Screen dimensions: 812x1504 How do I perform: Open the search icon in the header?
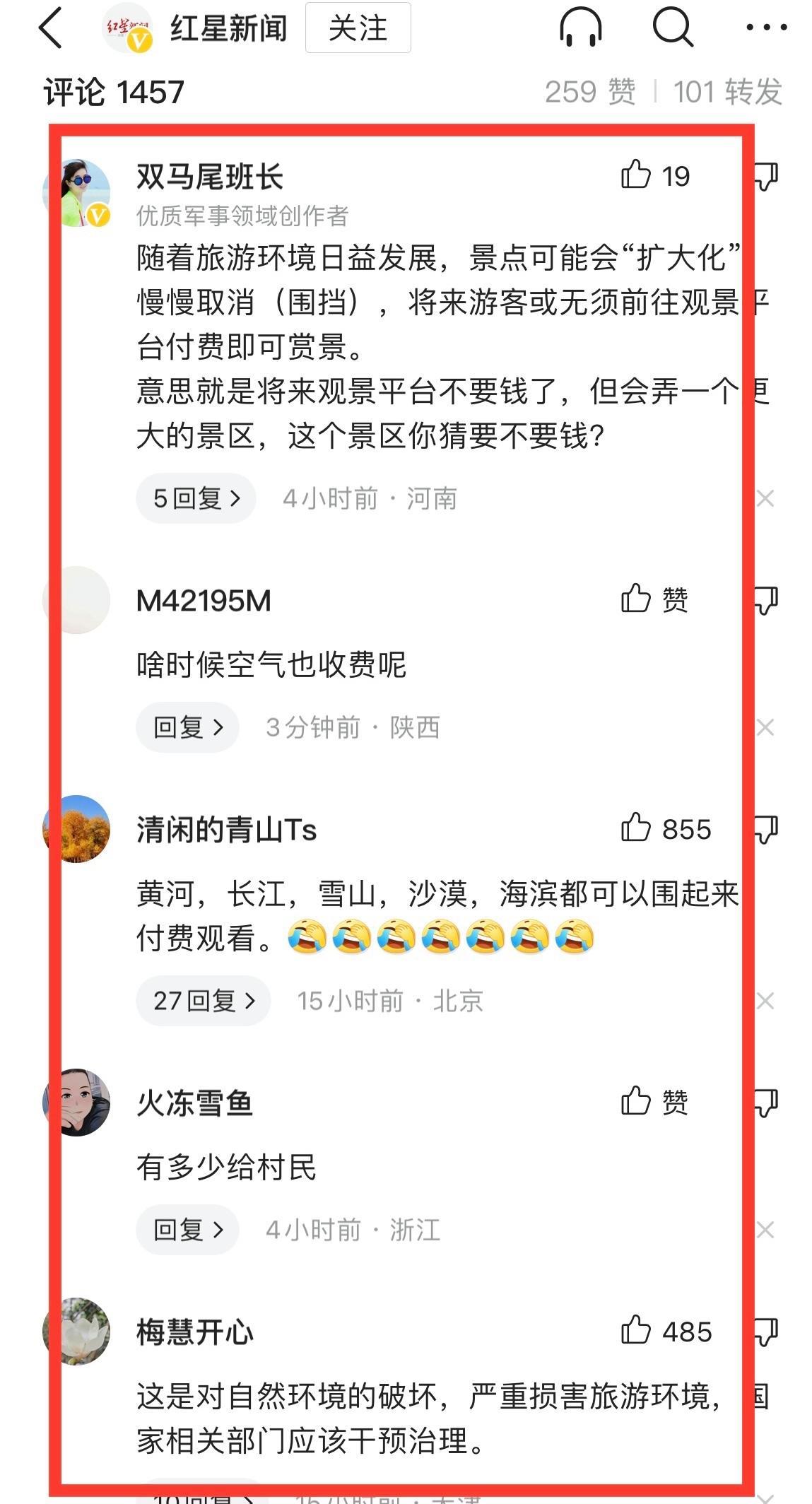coord(672,28)
